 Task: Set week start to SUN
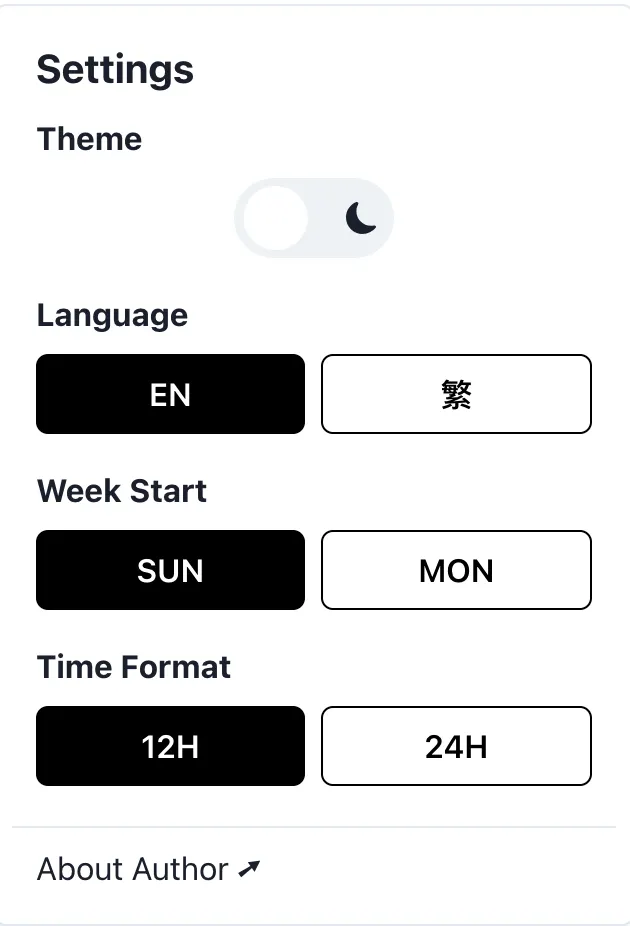point(170,570)
